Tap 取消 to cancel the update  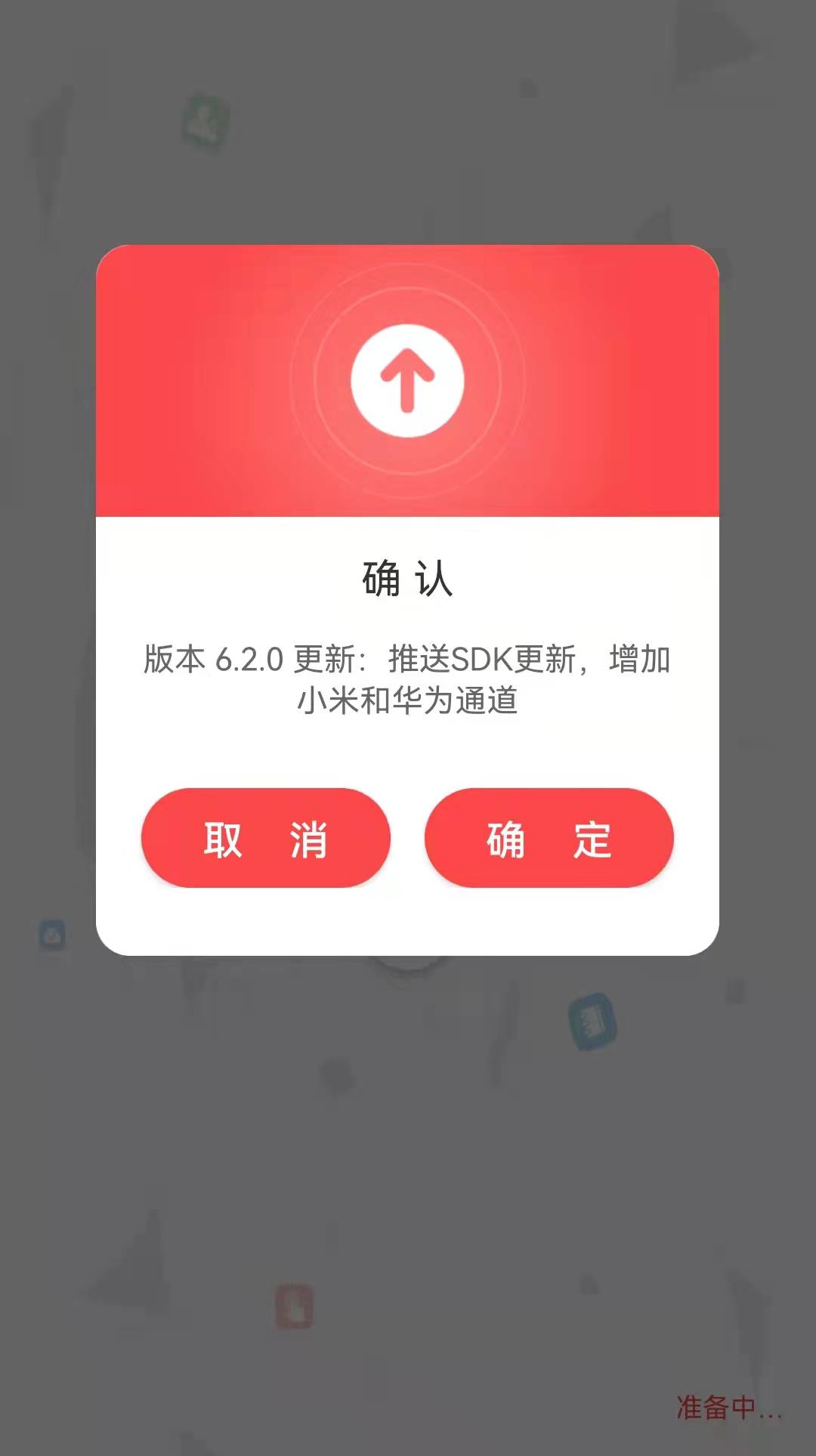(265, 838)
